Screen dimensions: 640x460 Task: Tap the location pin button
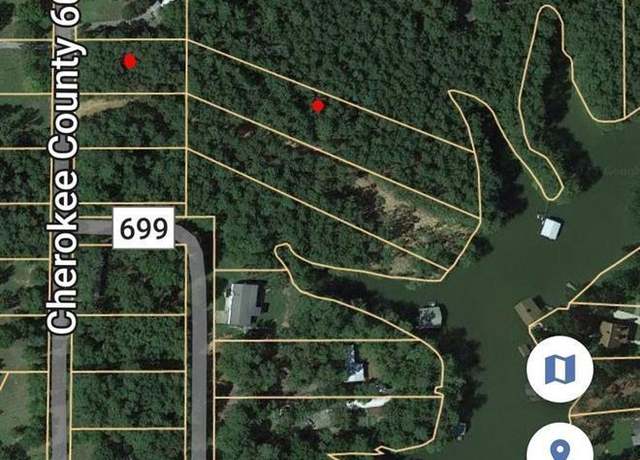(560, 447)
